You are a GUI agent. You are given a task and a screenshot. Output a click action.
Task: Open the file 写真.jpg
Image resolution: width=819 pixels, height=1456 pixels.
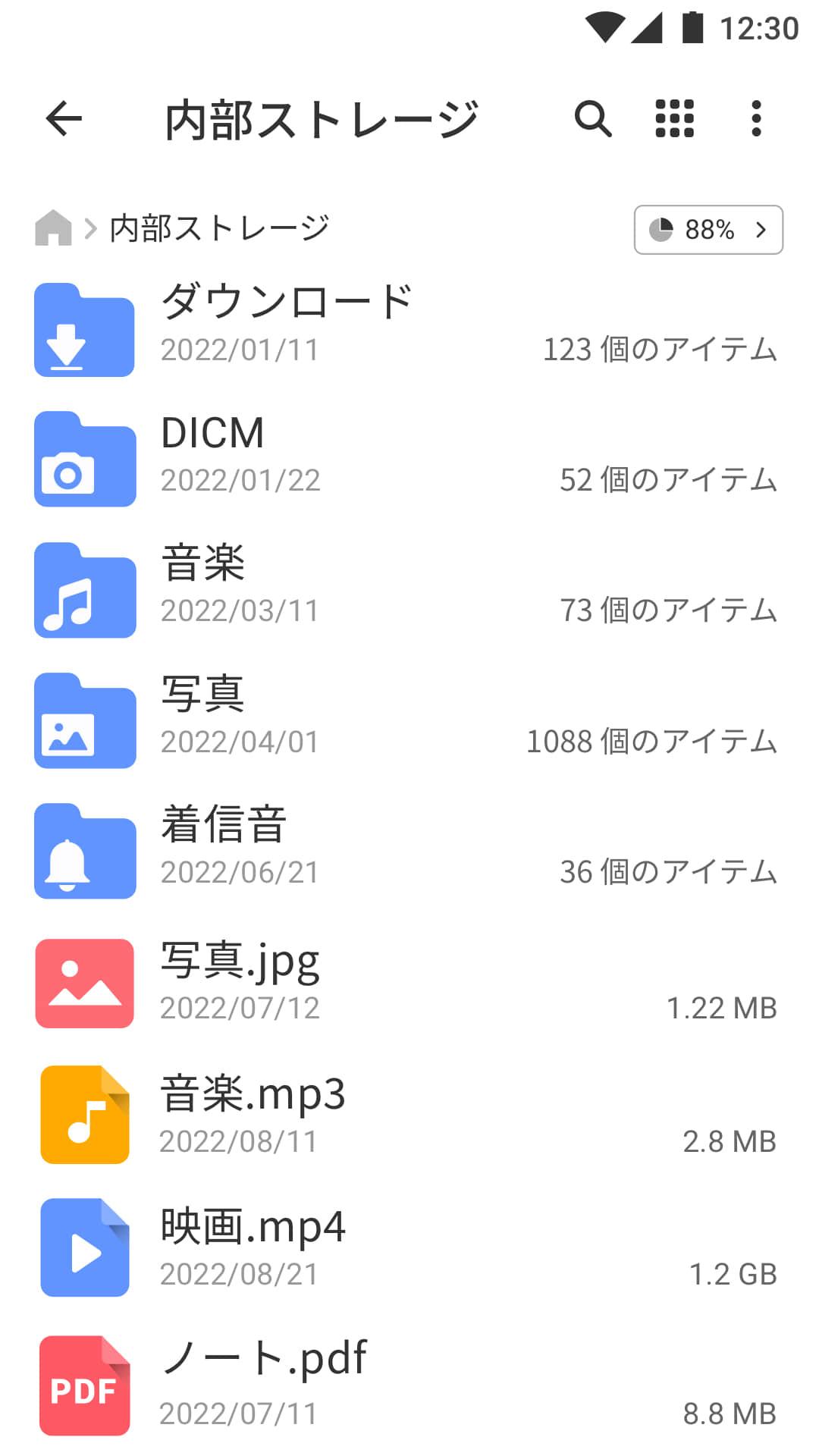pyautogui.click(x=409, y=984)
